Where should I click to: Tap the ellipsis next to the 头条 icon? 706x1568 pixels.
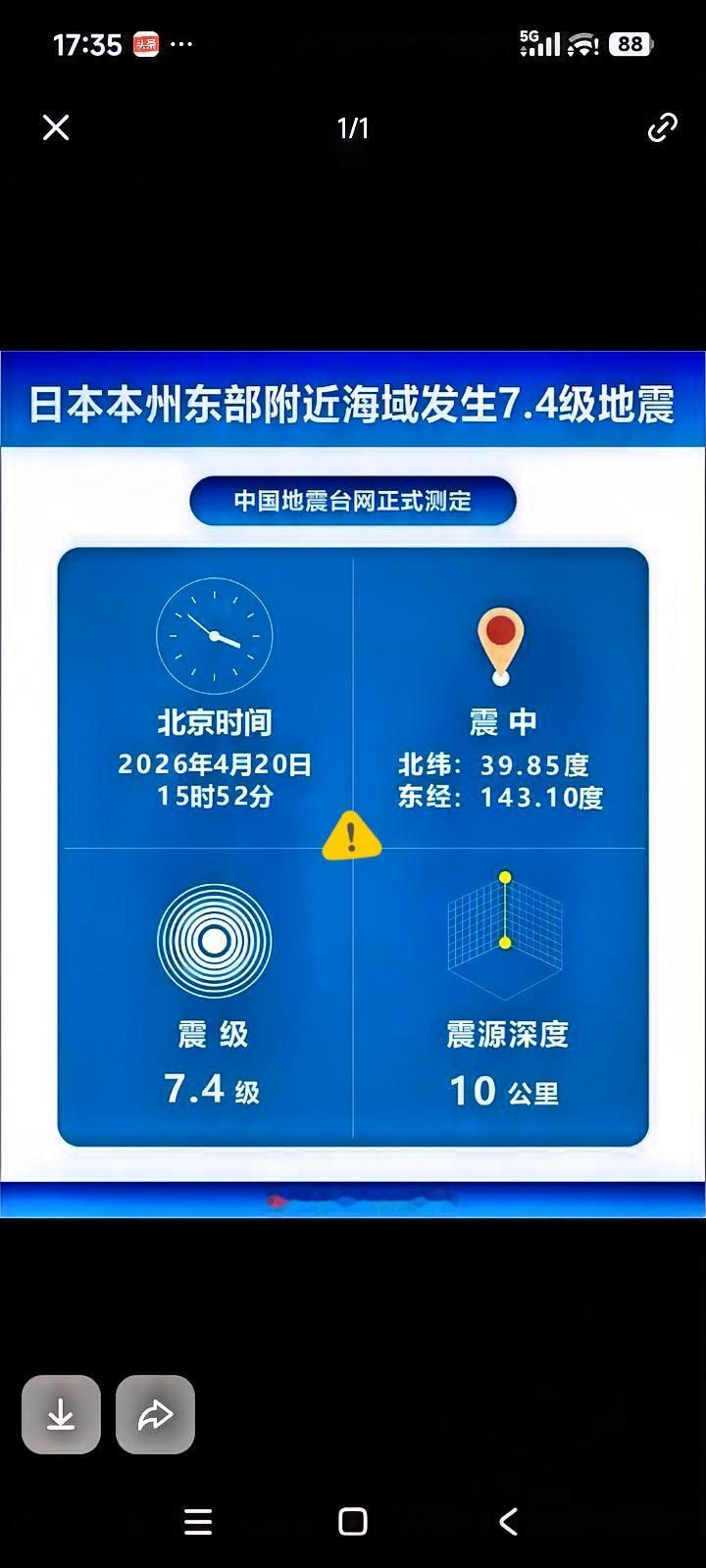coord(179,43)
